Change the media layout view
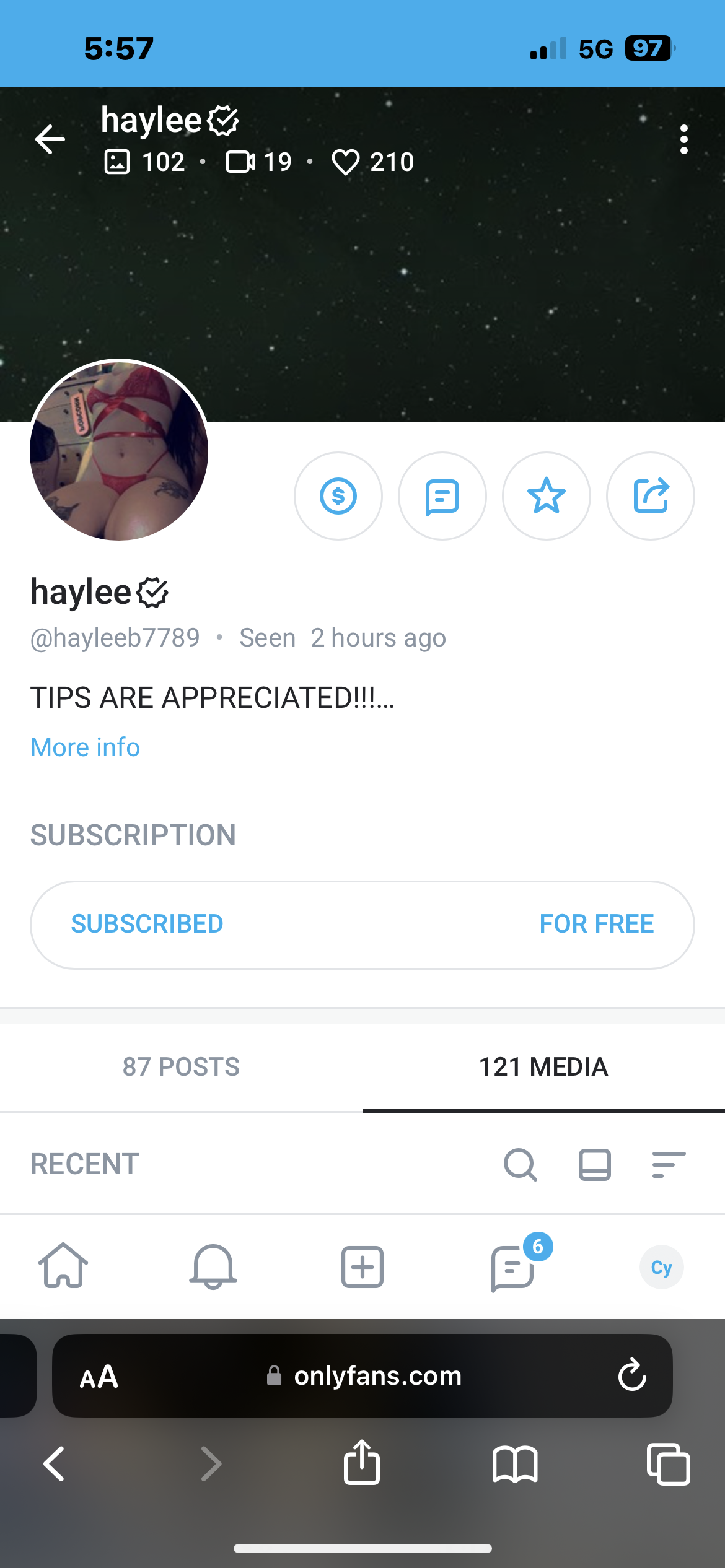 coord(595,1165)
